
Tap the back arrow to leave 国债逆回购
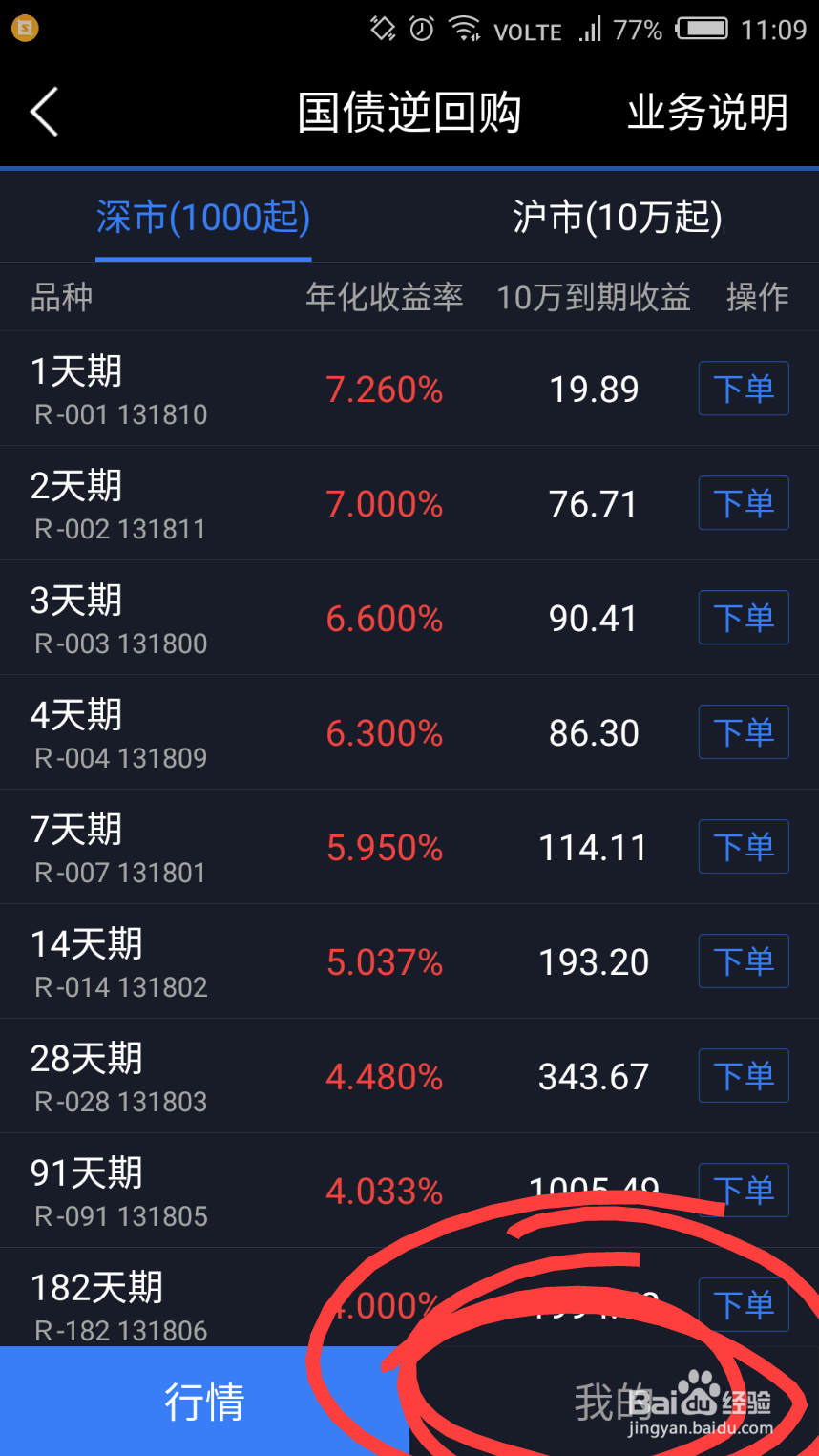point(43,112)
